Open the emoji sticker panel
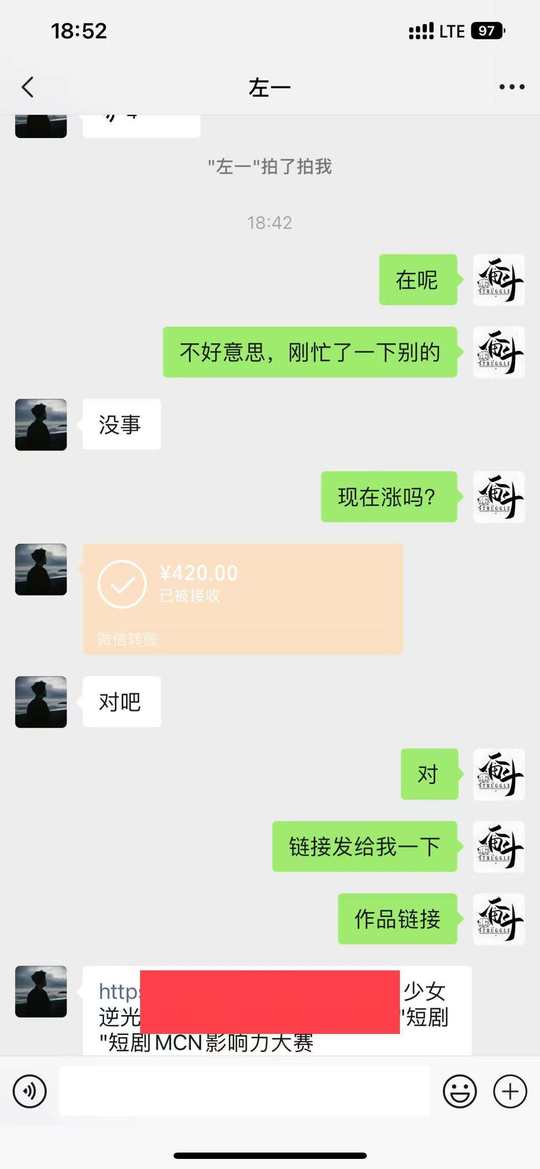This screenshot has width=540, height=1169. 460,1092
